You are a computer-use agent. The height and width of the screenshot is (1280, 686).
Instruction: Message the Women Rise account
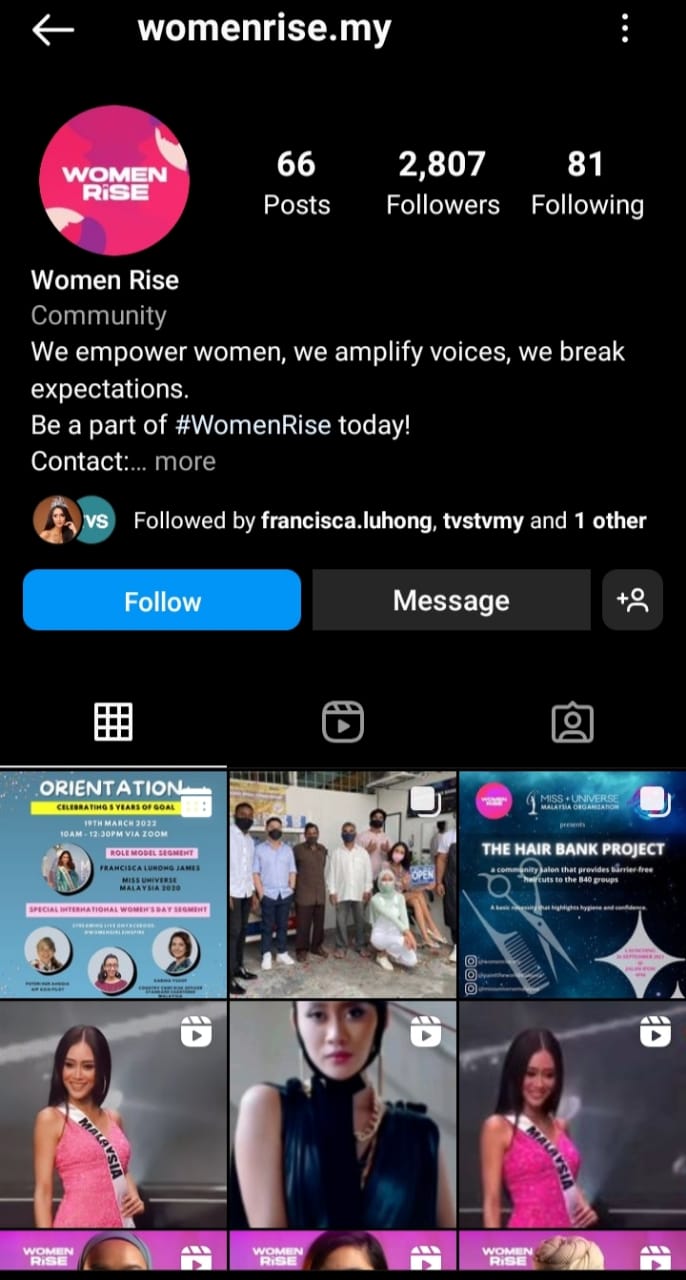[x=451, y=600]
